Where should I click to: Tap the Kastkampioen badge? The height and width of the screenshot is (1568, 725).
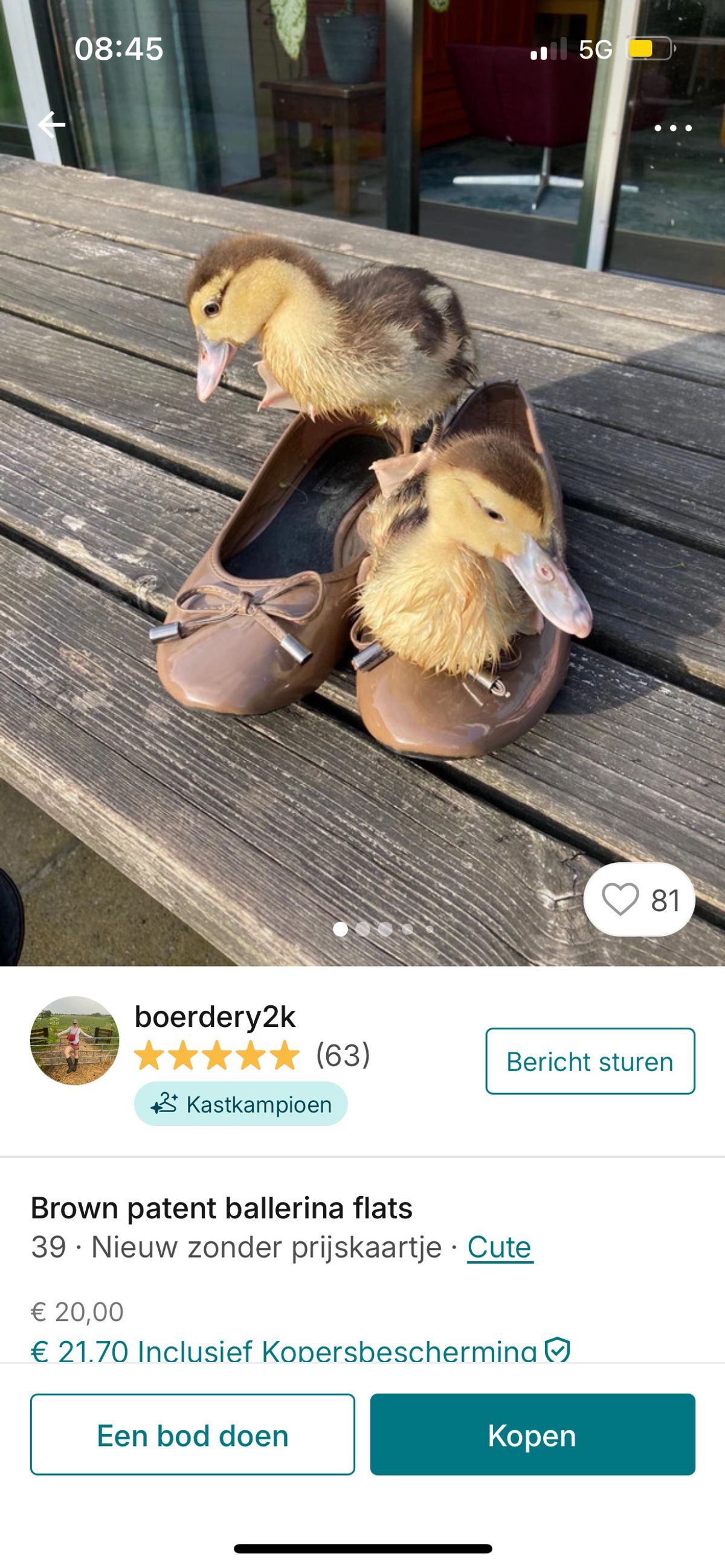pos(240,1104)
